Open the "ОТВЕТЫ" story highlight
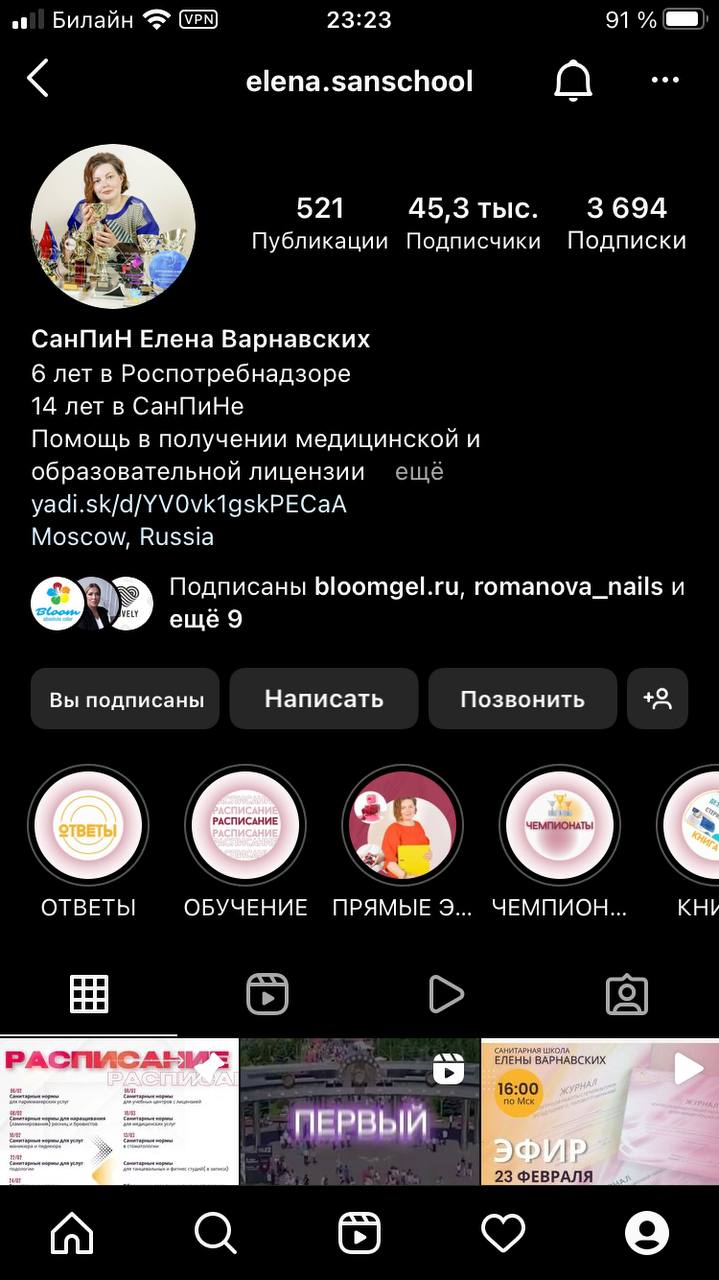 88,827
